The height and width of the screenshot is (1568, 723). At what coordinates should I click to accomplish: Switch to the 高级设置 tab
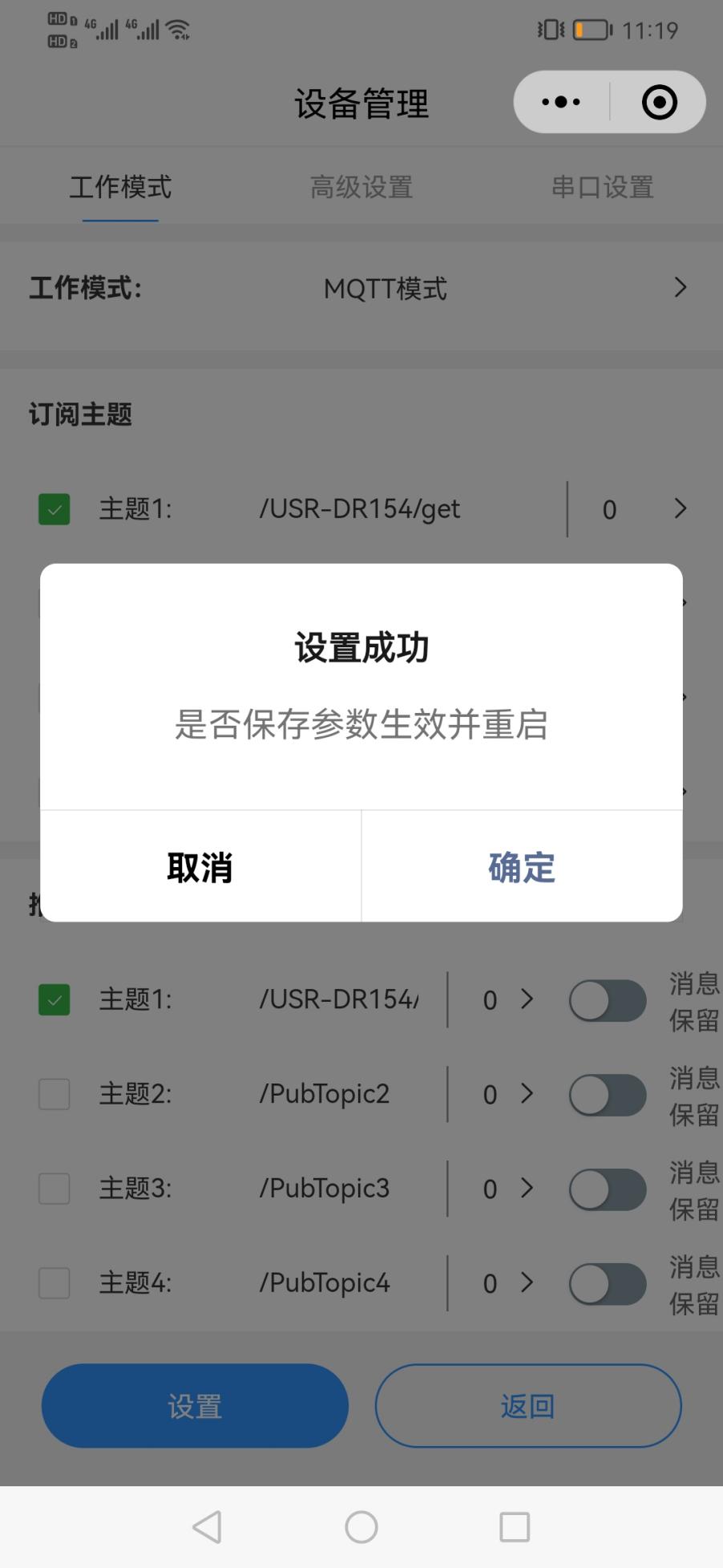(361, 187)
